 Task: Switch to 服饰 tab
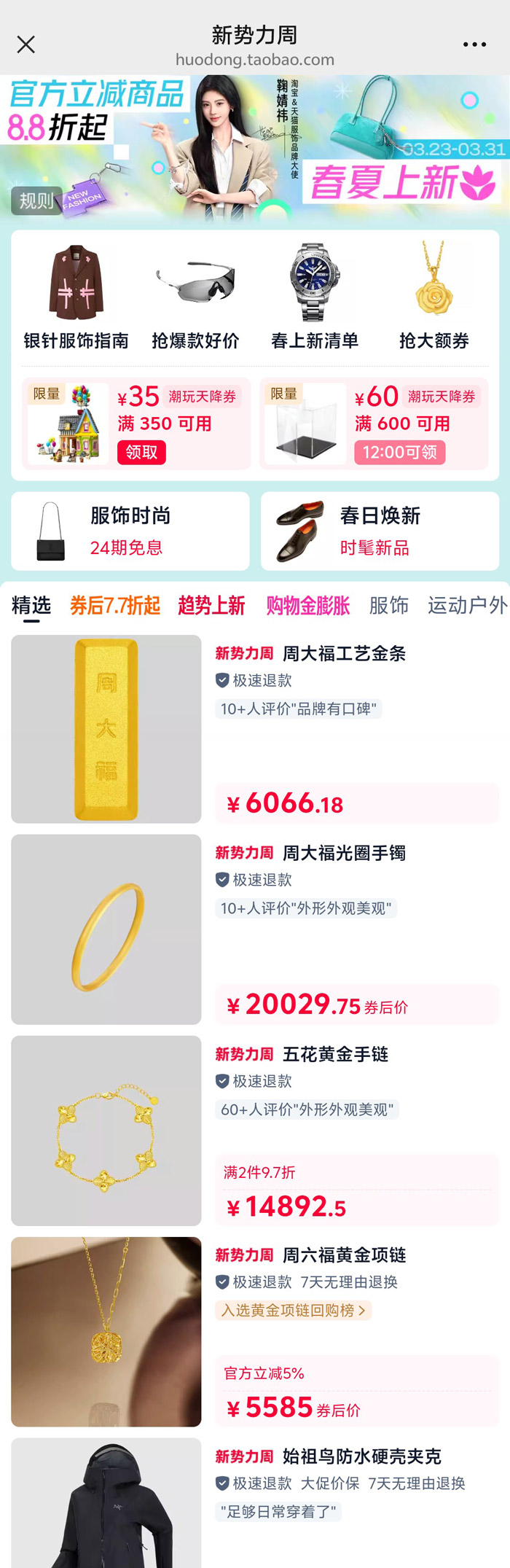click(388, 606)
